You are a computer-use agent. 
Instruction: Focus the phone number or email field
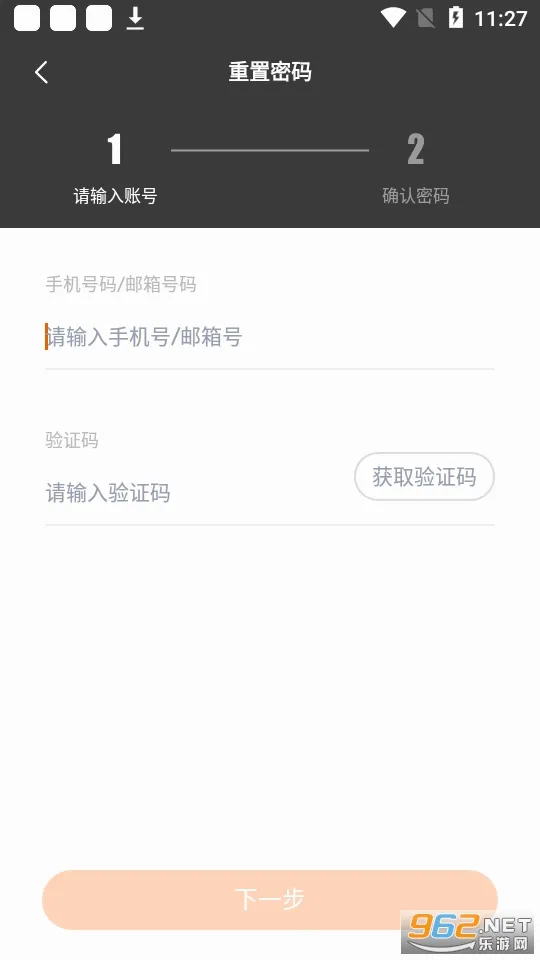click(269, 337)
